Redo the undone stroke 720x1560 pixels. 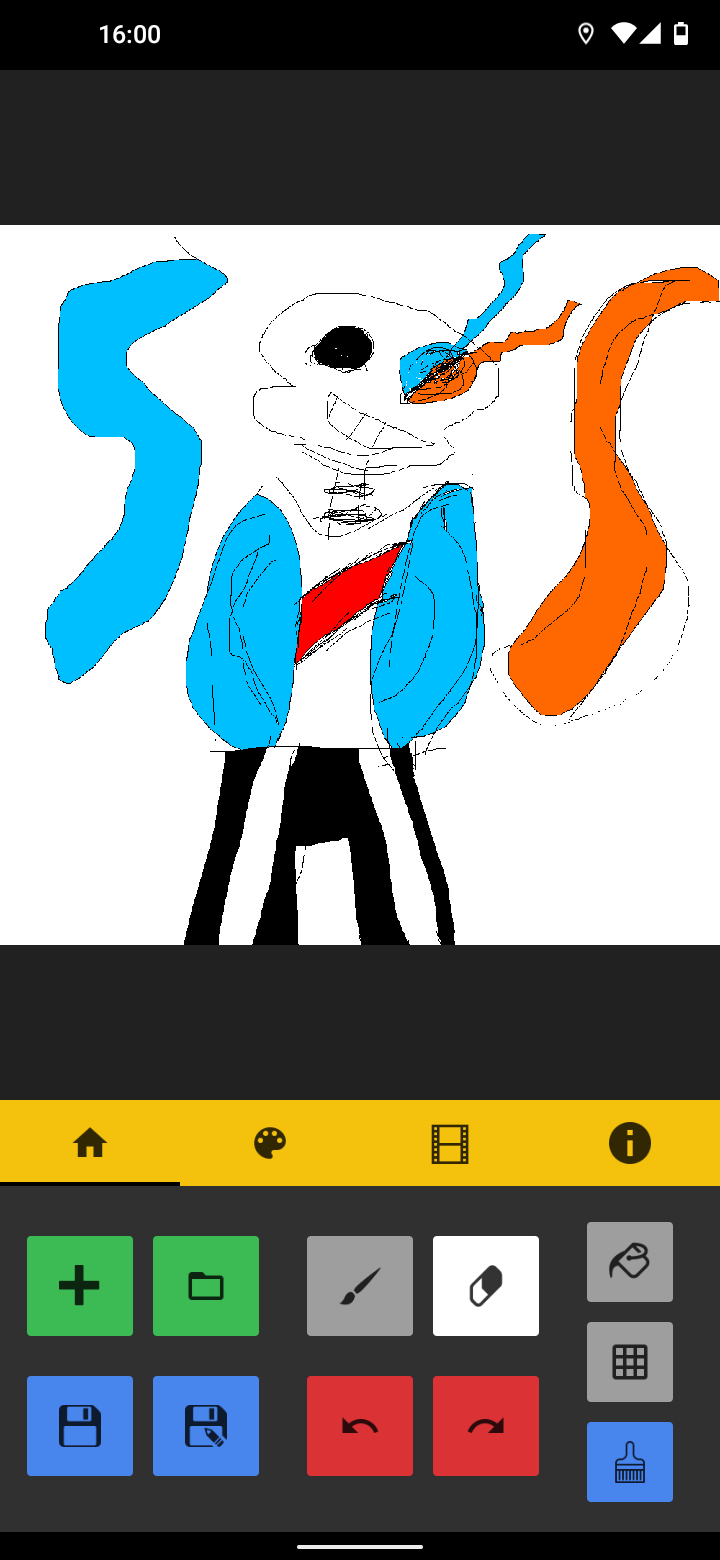[x=486, y=1426]
